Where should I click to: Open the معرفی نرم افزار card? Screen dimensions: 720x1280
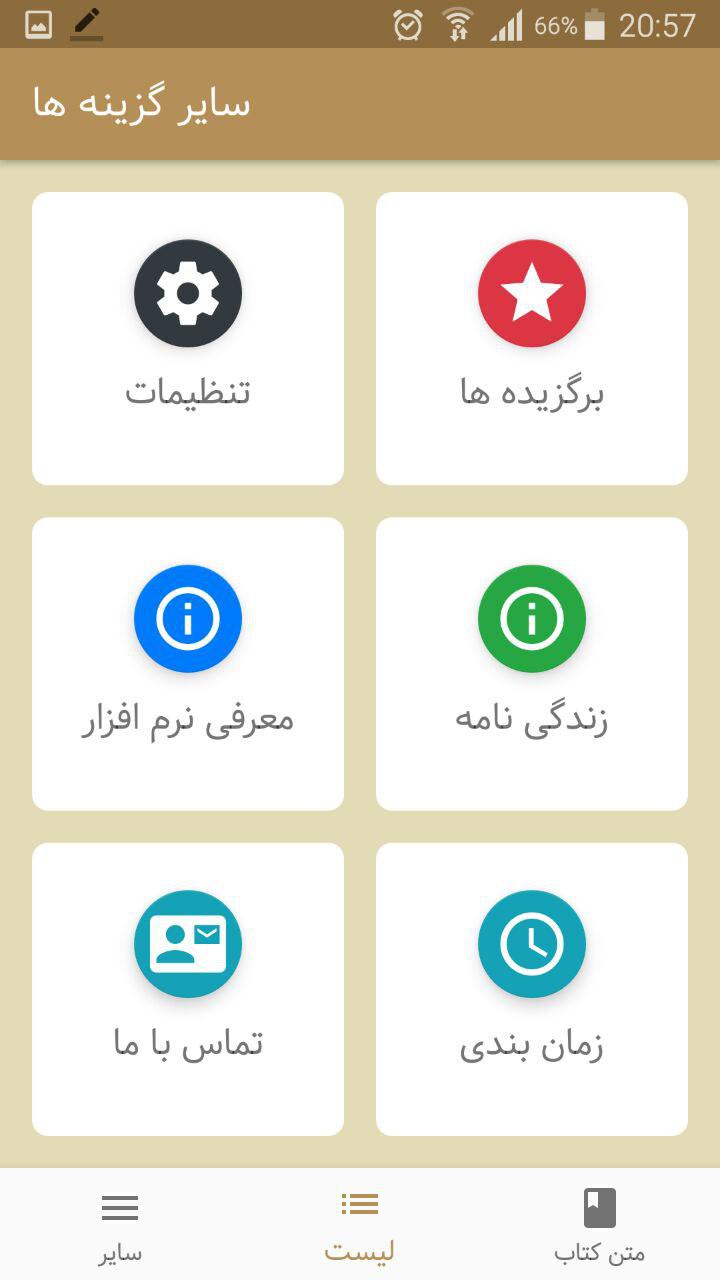coord(188,663)
